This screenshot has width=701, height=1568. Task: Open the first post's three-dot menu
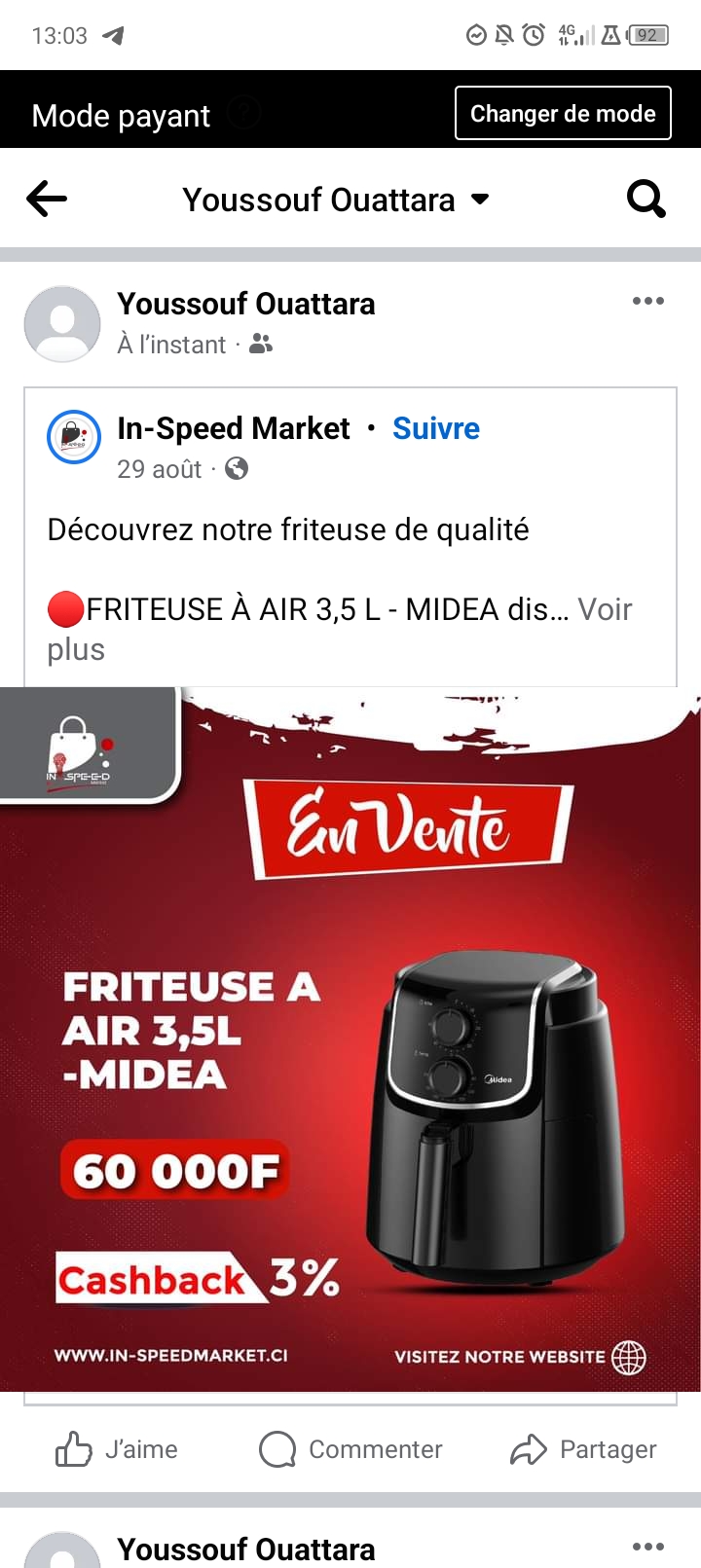pos(647,301)
